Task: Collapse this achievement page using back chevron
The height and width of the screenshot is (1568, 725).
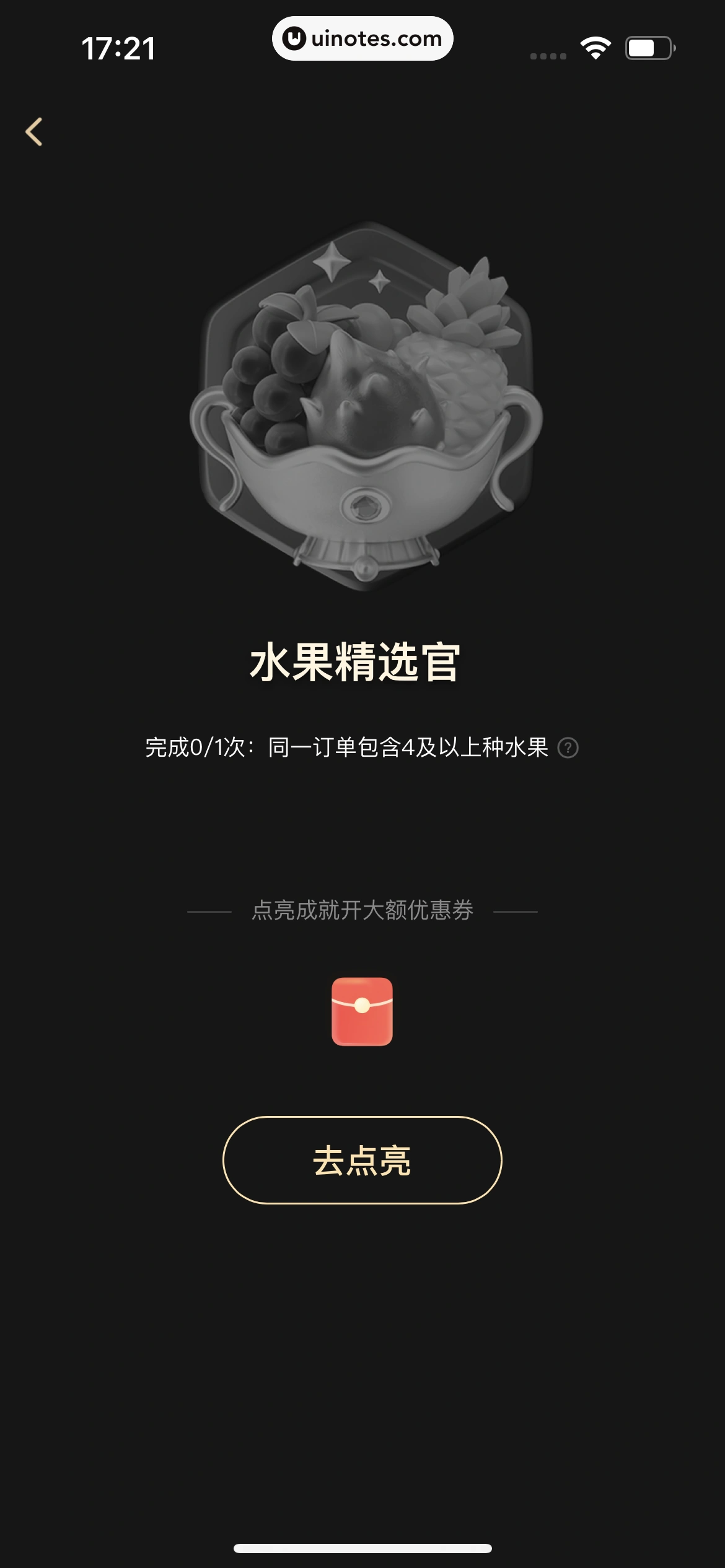Action: 35,131
